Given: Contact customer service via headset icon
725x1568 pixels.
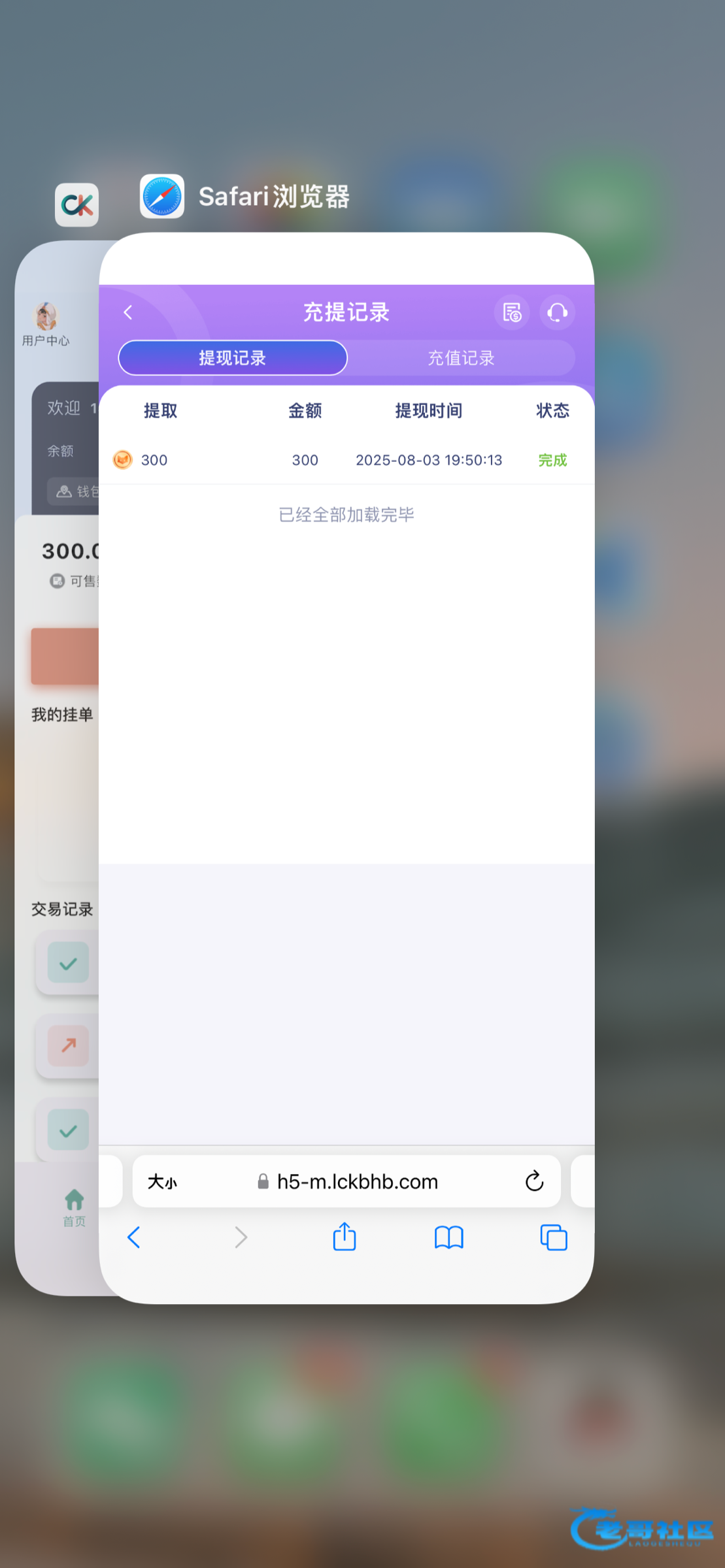Looking at the screenshot, I should point(557,313).
